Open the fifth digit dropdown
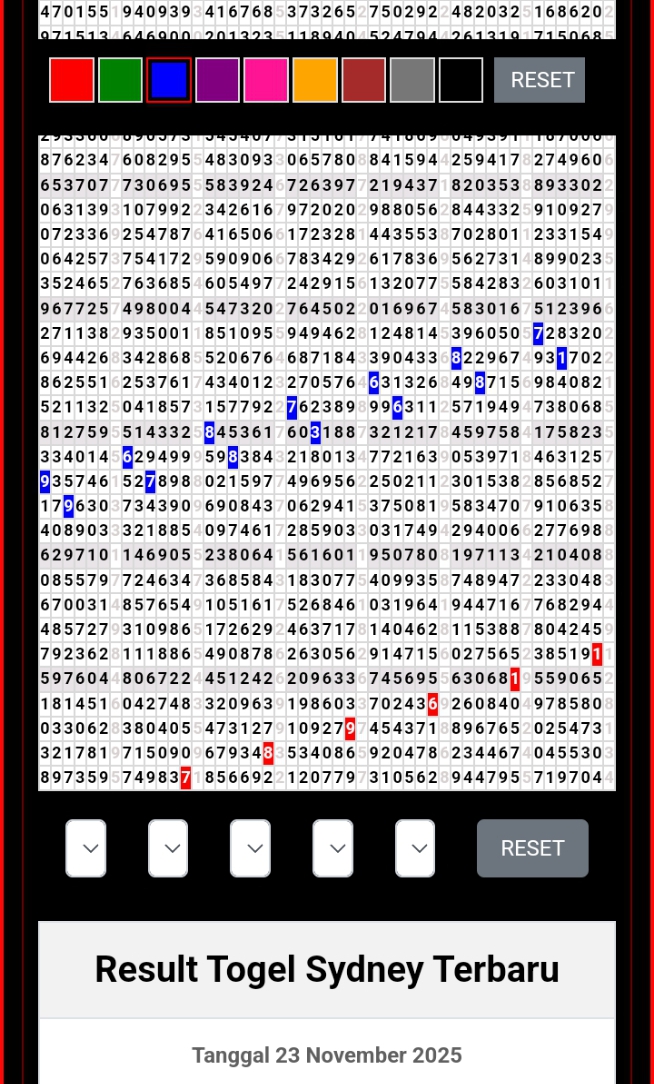654x1084 pixels. click(x=415, y=848)
